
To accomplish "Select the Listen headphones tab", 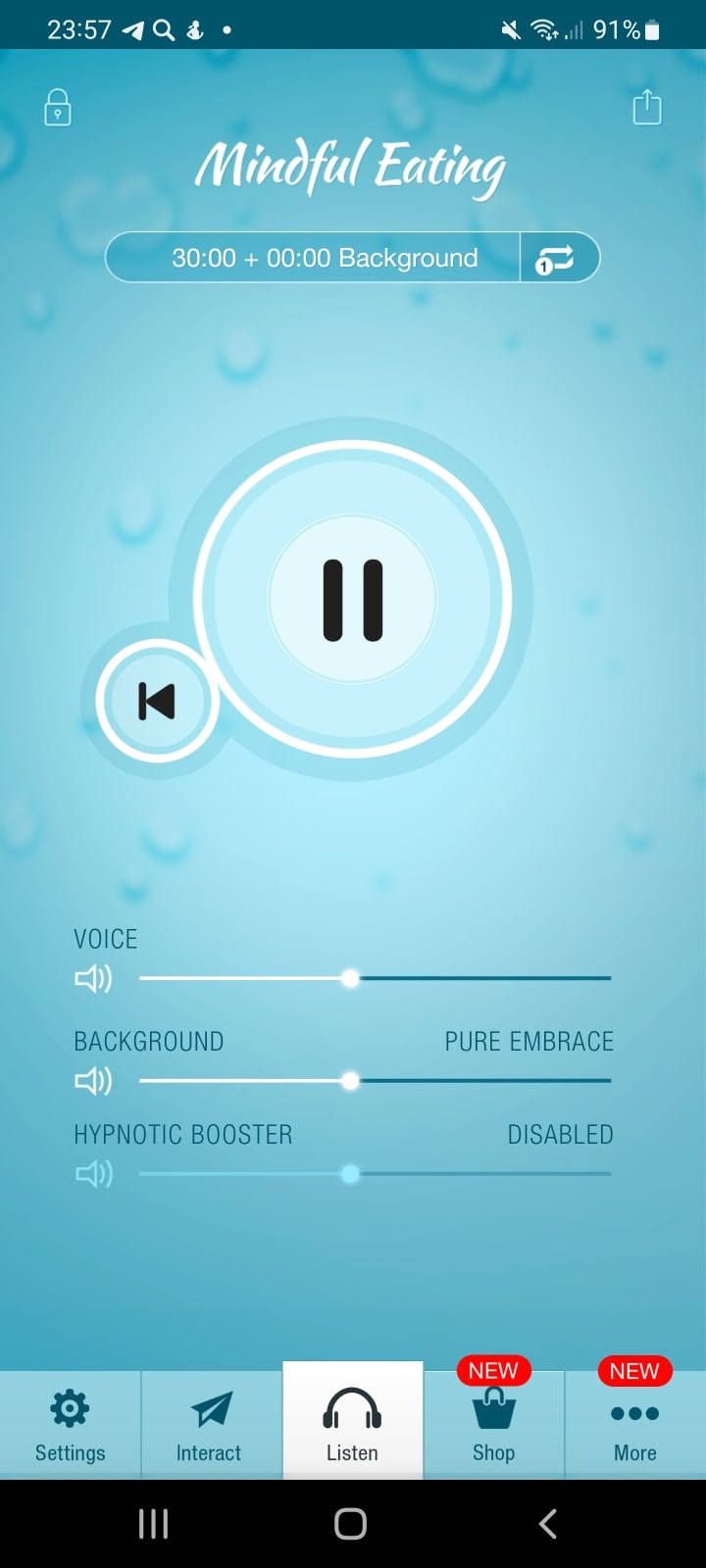I will point(352,1421).
